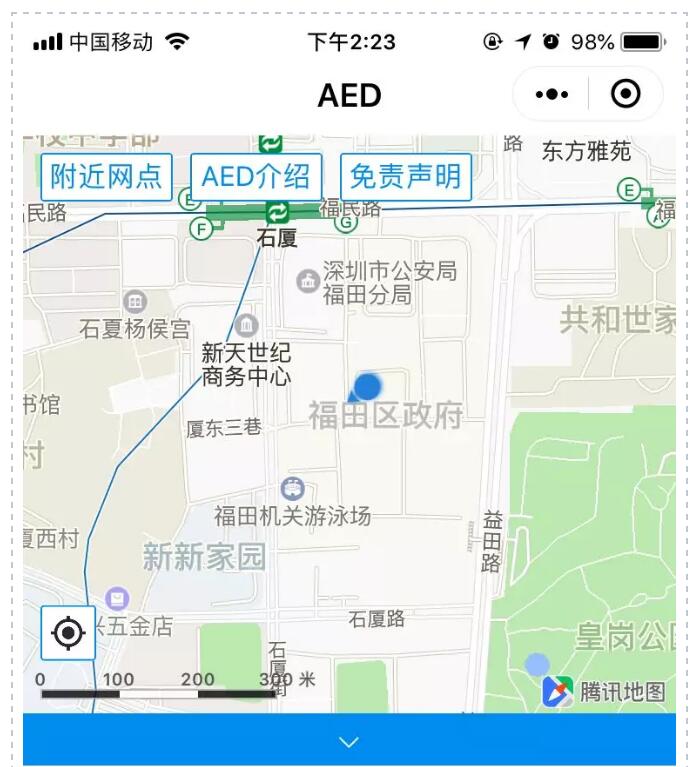The width and height of the screenshot is (695, 767).
Task: Open the 附近网点 nearby outlets button
Action: click(x=106, y=177)
